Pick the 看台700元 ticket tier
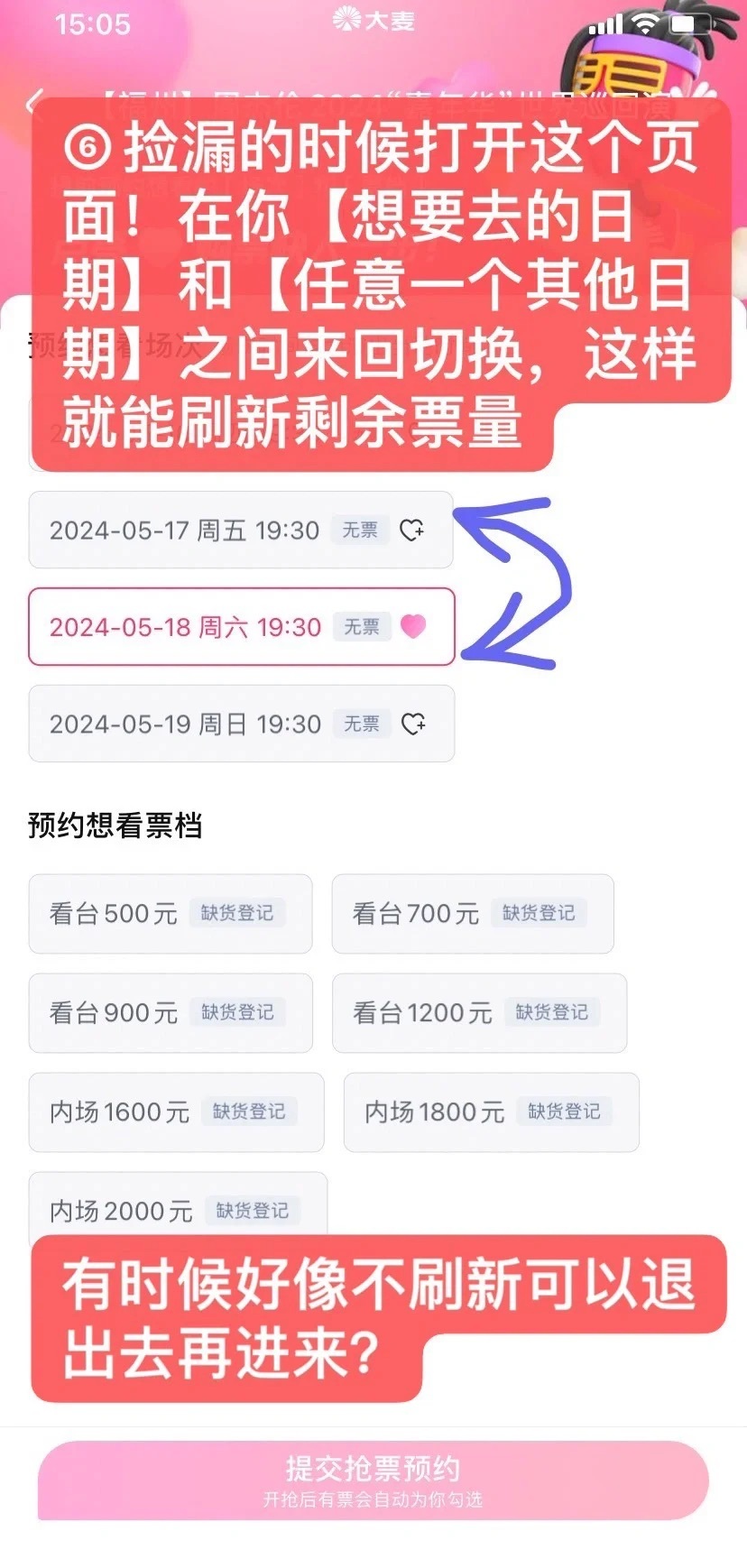The image size is (747, 1568). tap(473, 913)
